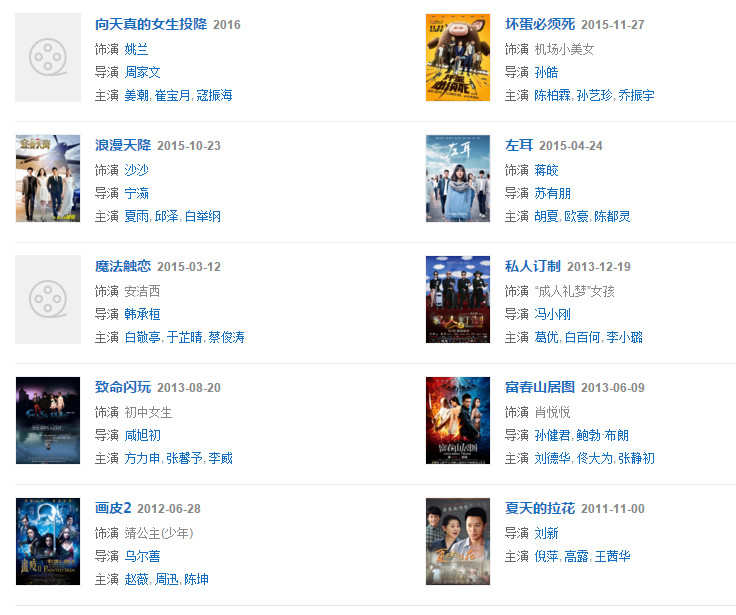The width and height of the screenshot is (736, 615).
Task: Open the 富春山居图 movie link
Action: click(x=540, y=387)
